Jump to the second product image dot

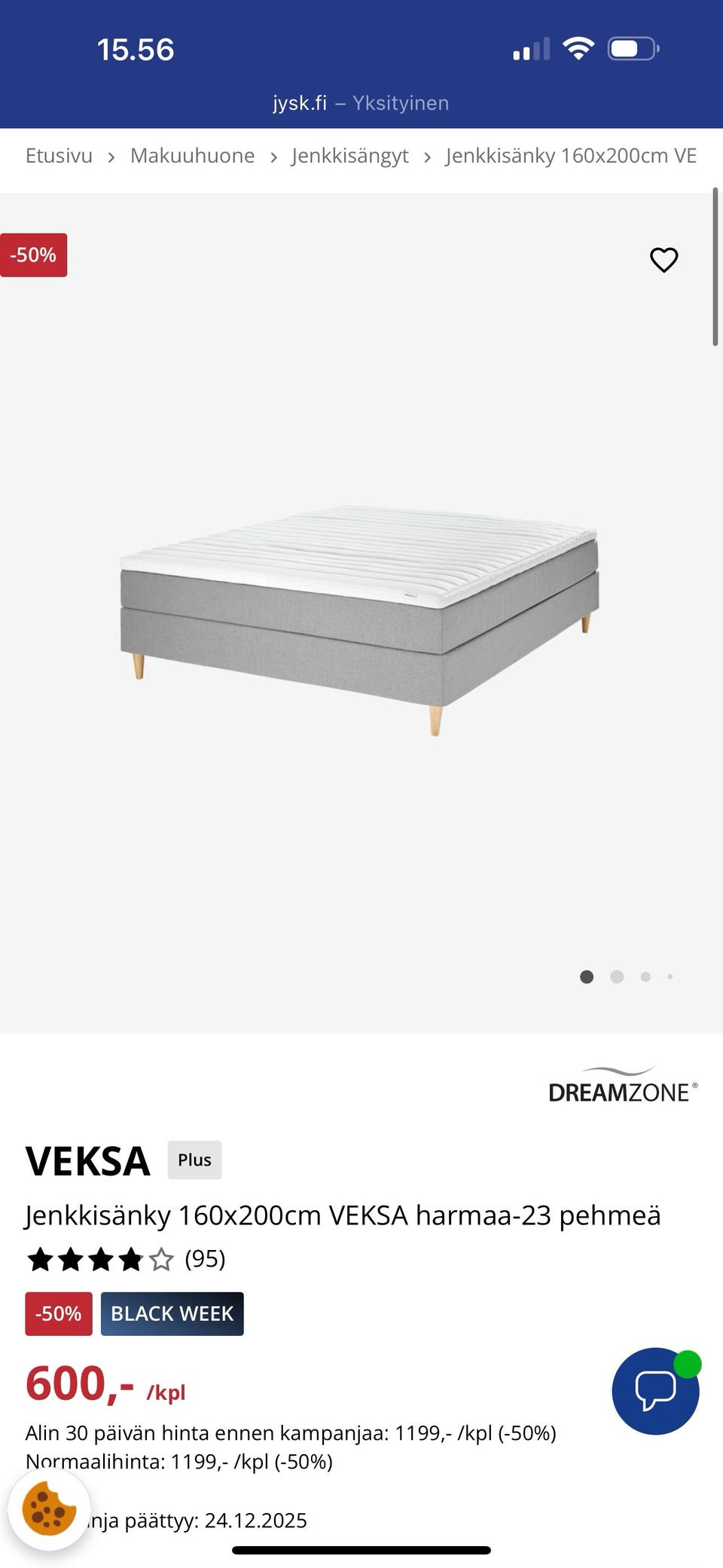point(617,977)
